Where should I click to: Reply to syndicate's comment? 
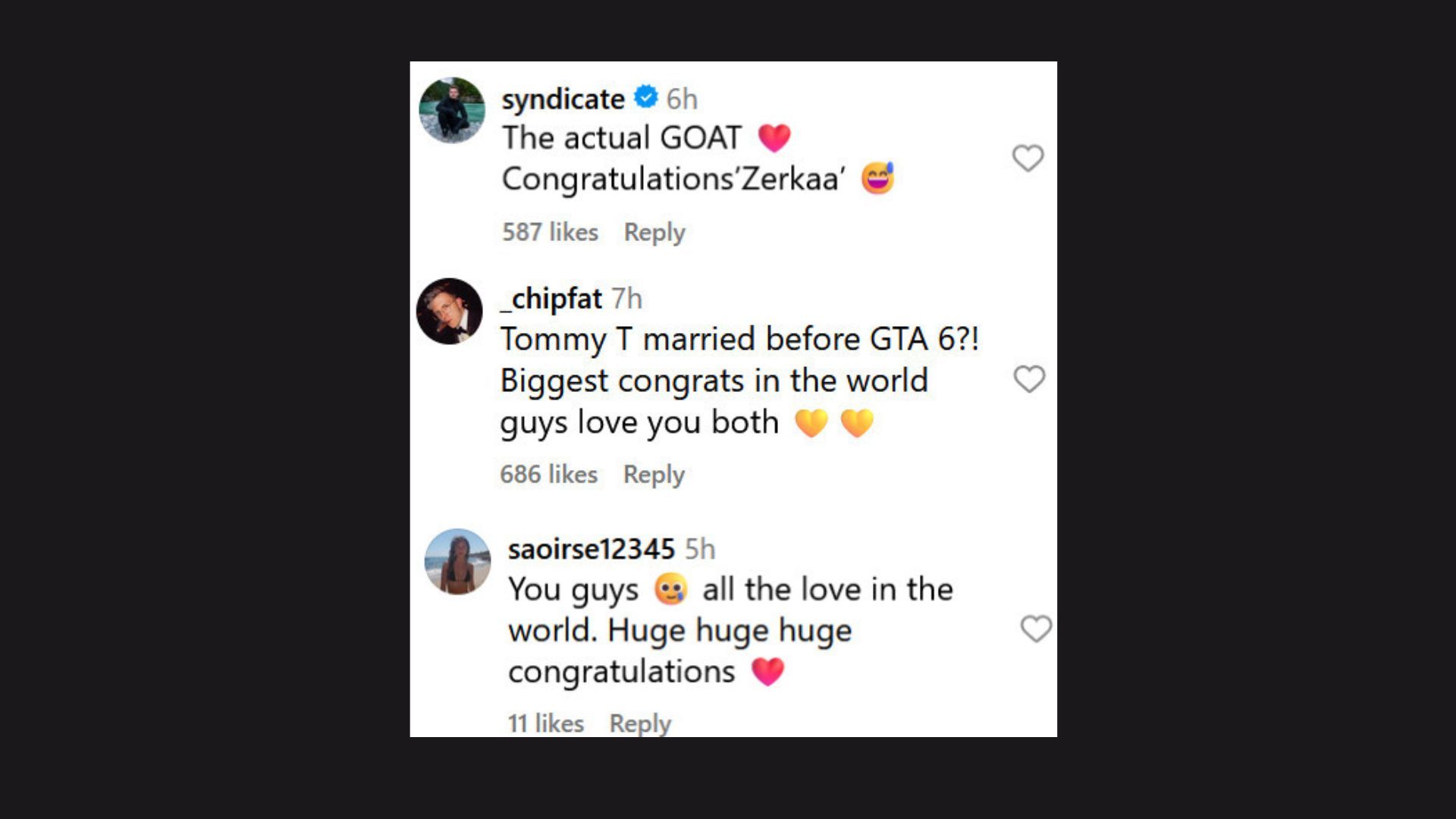tap(654, 232)
